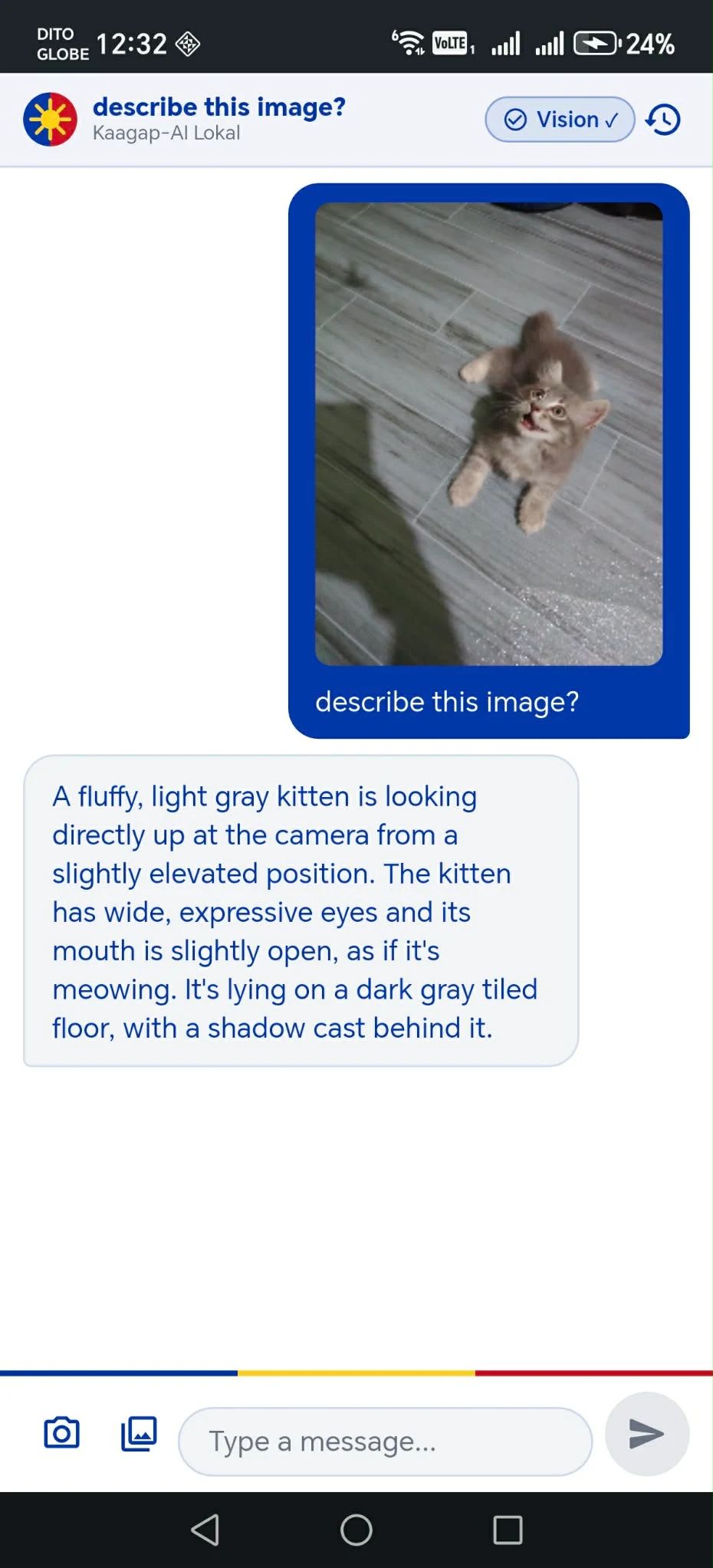The width and height of the screenshot is (713, 1568).
Task: Focus the Type a message field
Action: click(385, 1442)
